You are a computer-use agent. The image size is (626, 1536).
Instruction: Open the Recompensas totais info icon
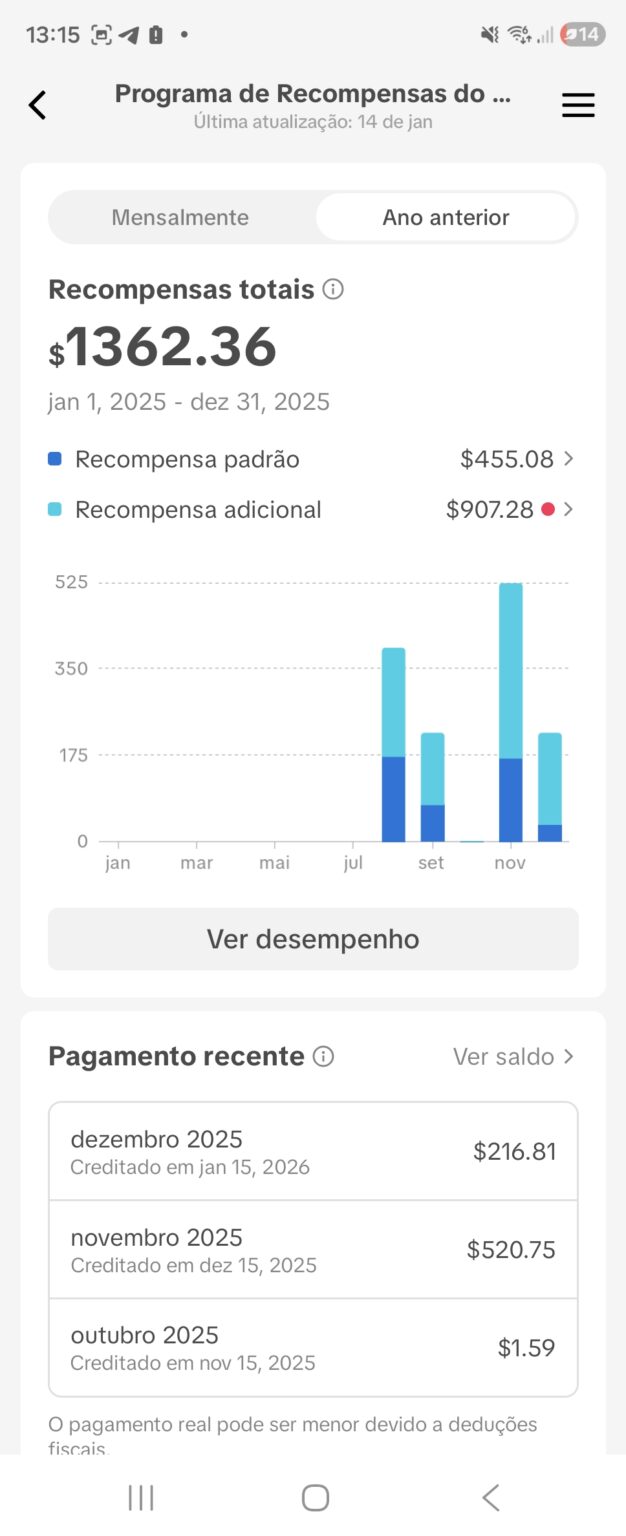click(x=334, y=290)
